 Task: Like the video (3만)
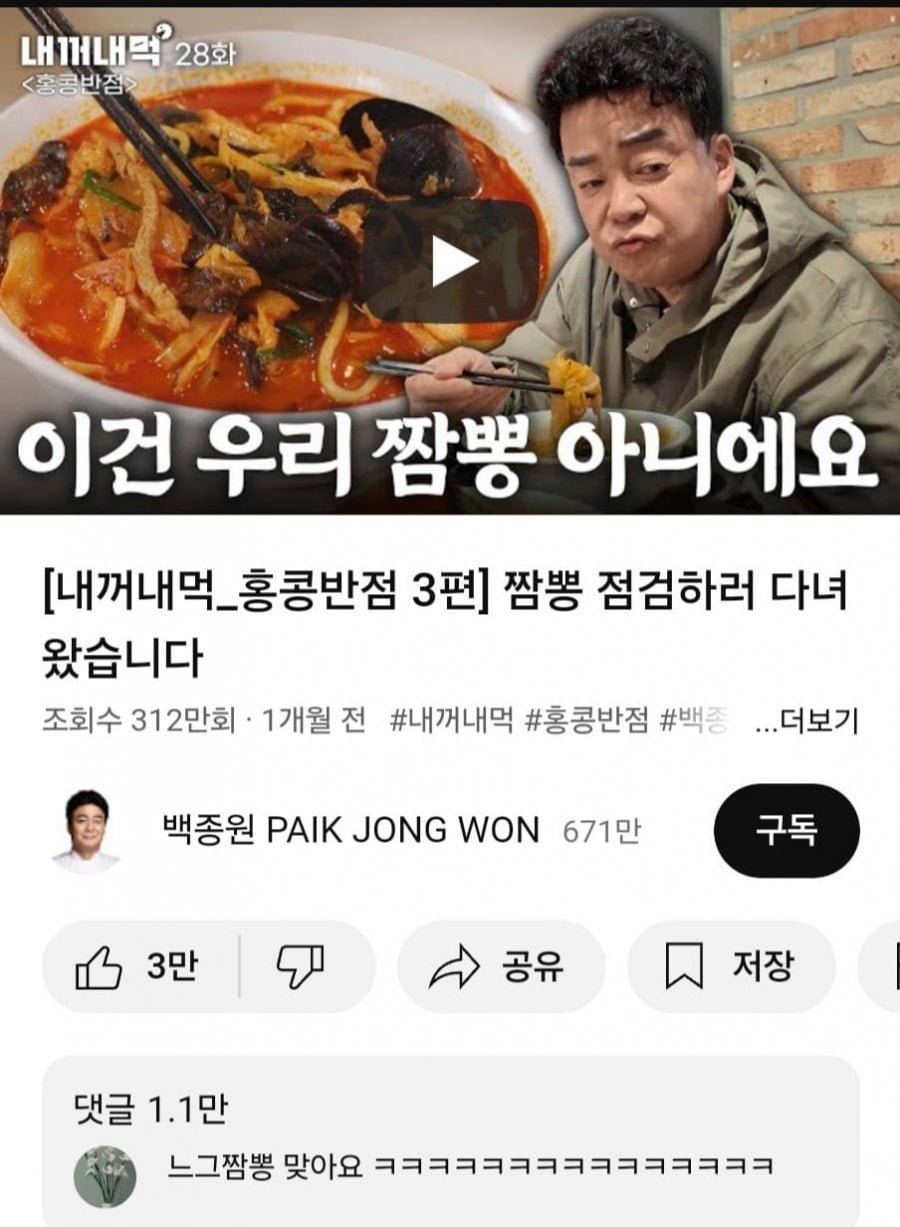pyautogui.click(x=140, y=966)
